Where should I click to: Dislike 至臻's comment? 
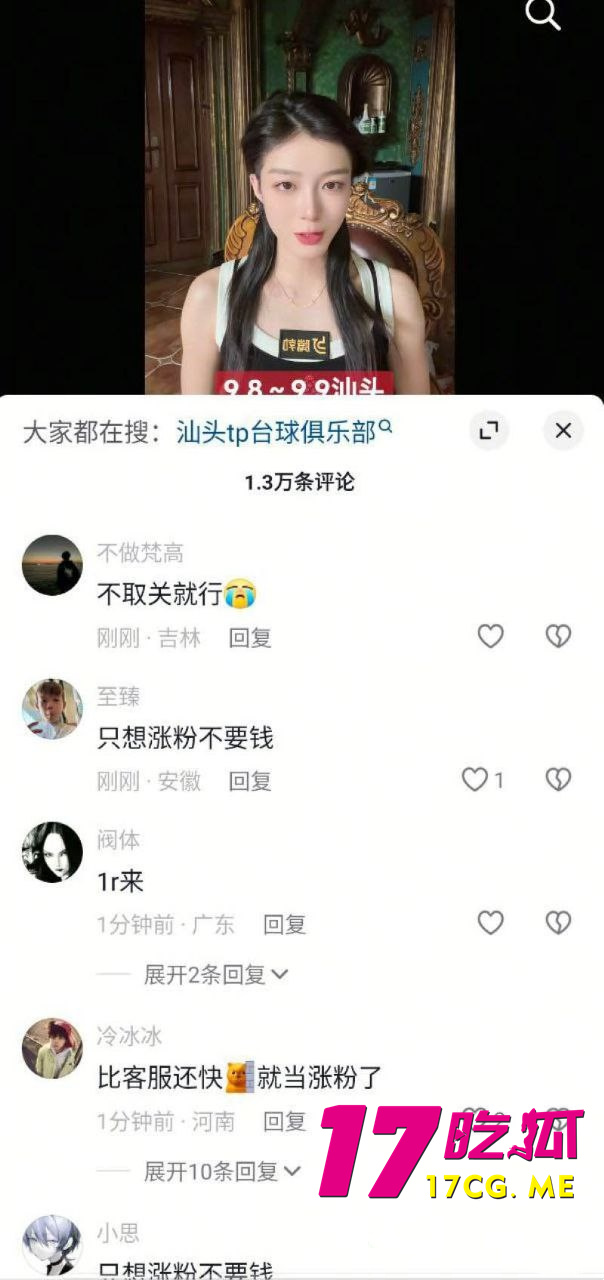pos(558,780)
